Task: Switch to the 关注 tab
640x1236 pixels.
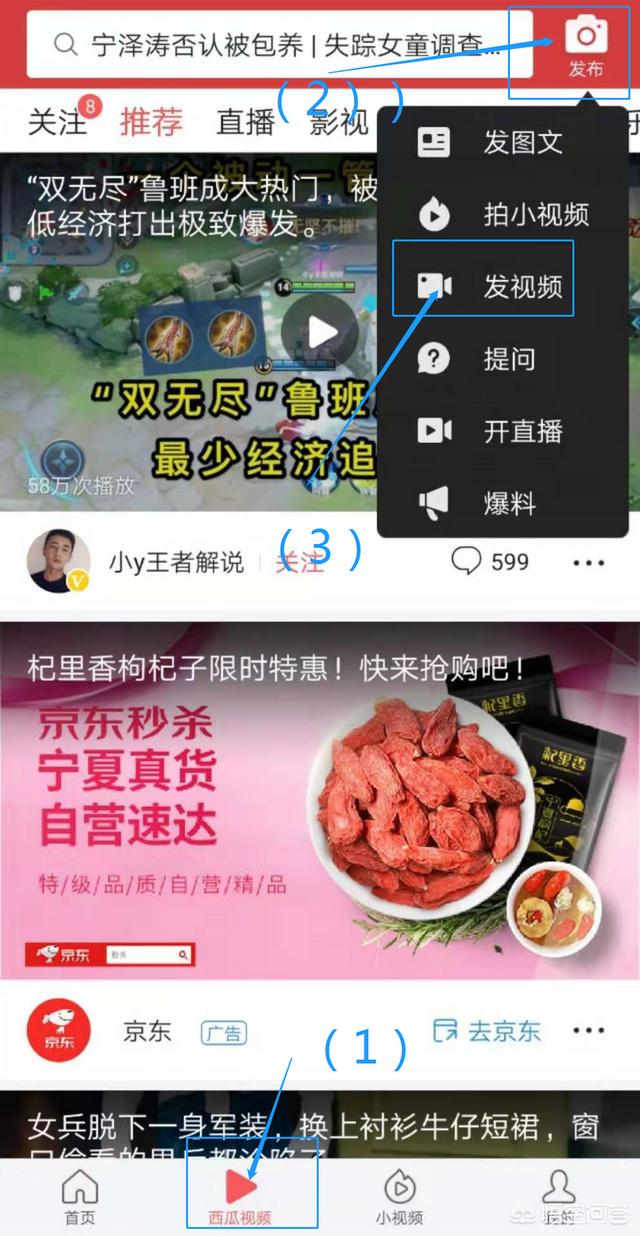Action: [58, 123]
